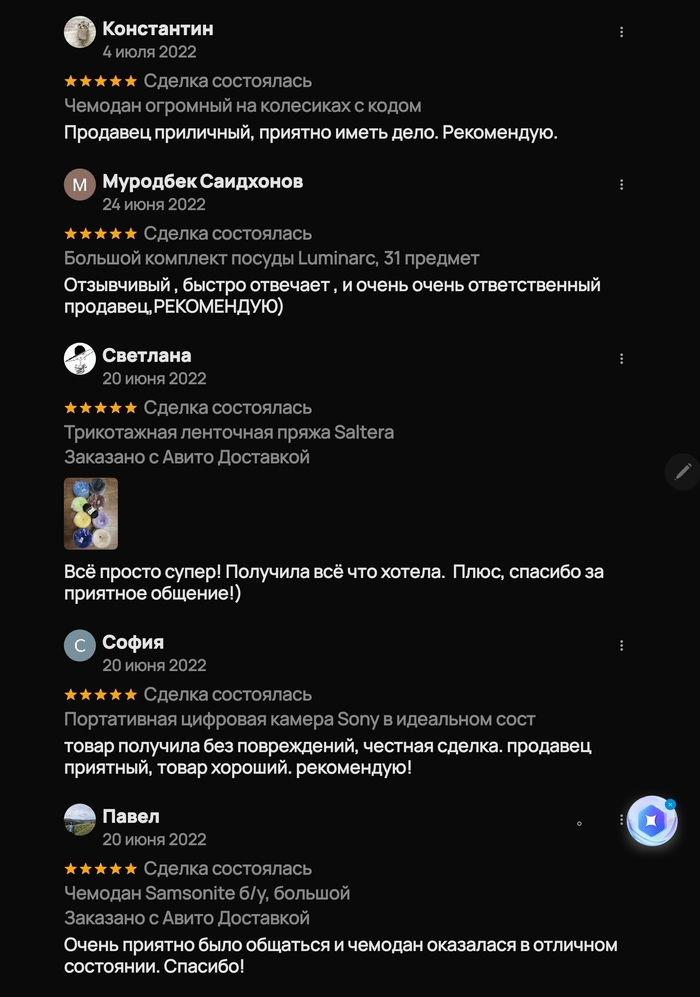700x997 pixels.
Task: Open the overflow menu on Константин's review
Action: click(621, 32)
